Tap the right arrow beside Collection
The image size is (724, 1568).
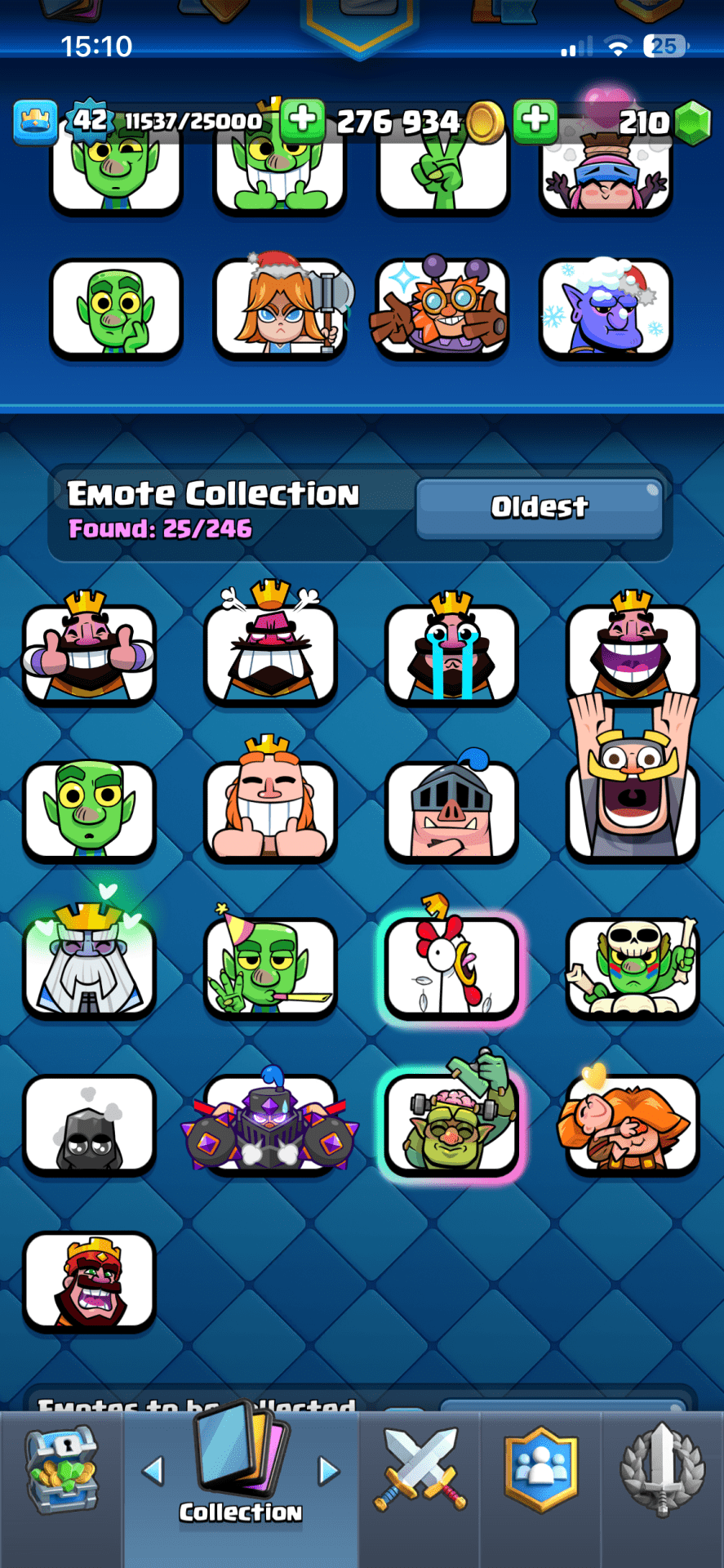tap(328, 1471)
